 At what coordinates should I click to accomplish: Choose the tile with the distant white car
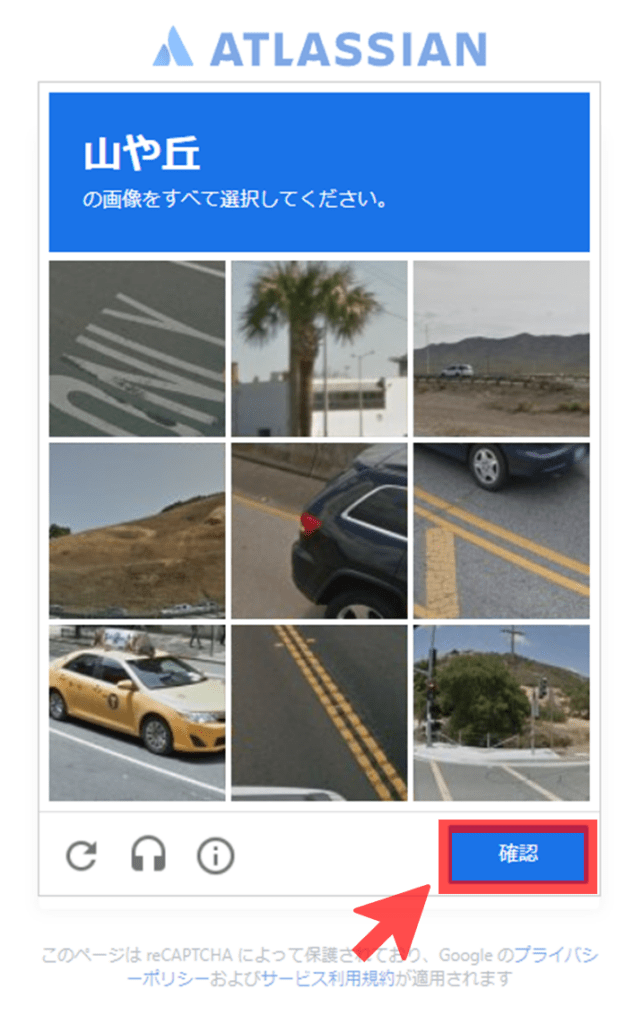(501, 349)
